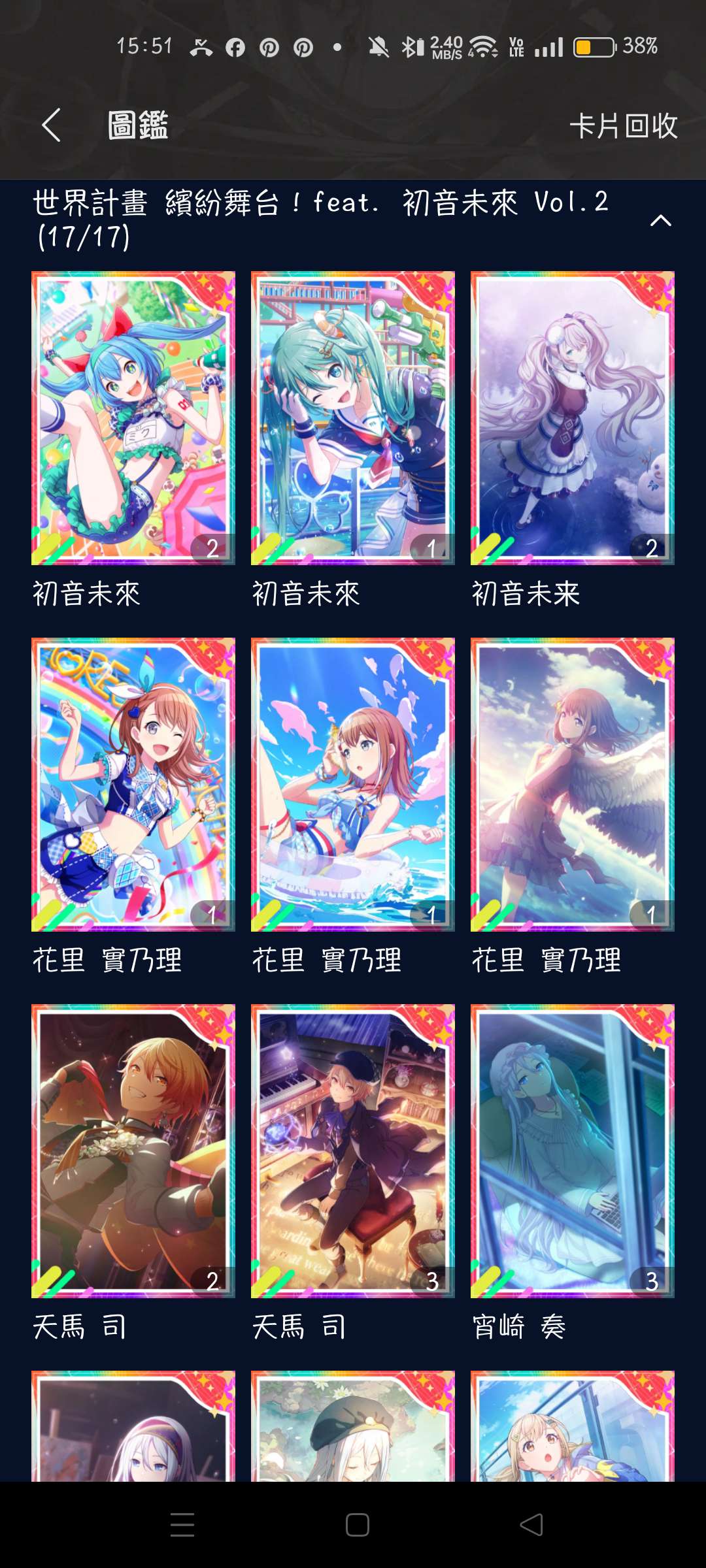
Task: Open the 宵崎 奏 window card
Action: 573,1151
